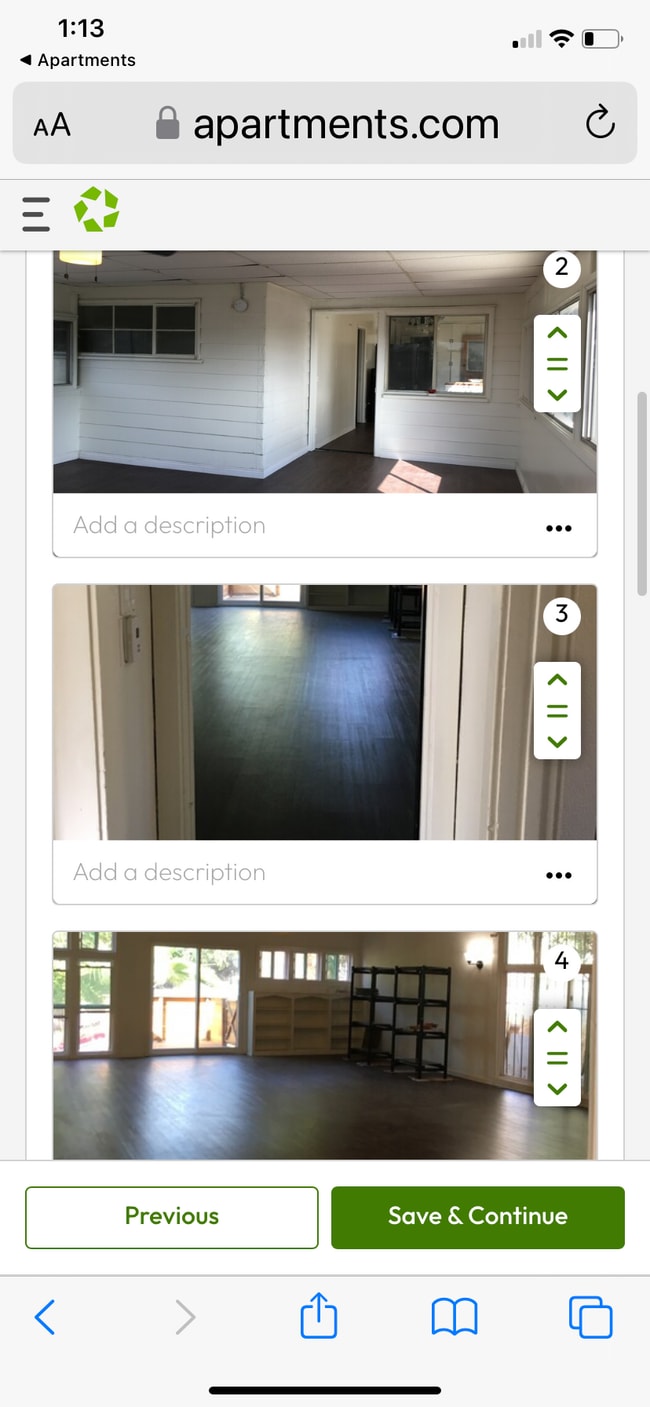Screen dimensions: 650x1407
Task: Move photo 2 up
Action: tap(558, 334)
